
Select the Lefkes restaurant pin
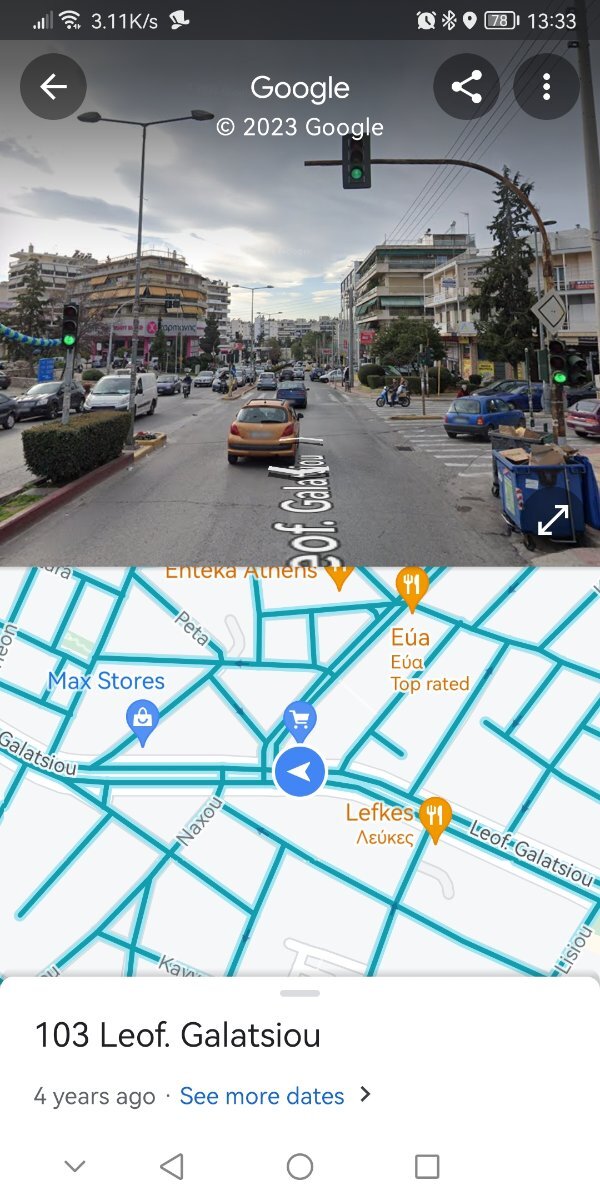pos(434,820)
